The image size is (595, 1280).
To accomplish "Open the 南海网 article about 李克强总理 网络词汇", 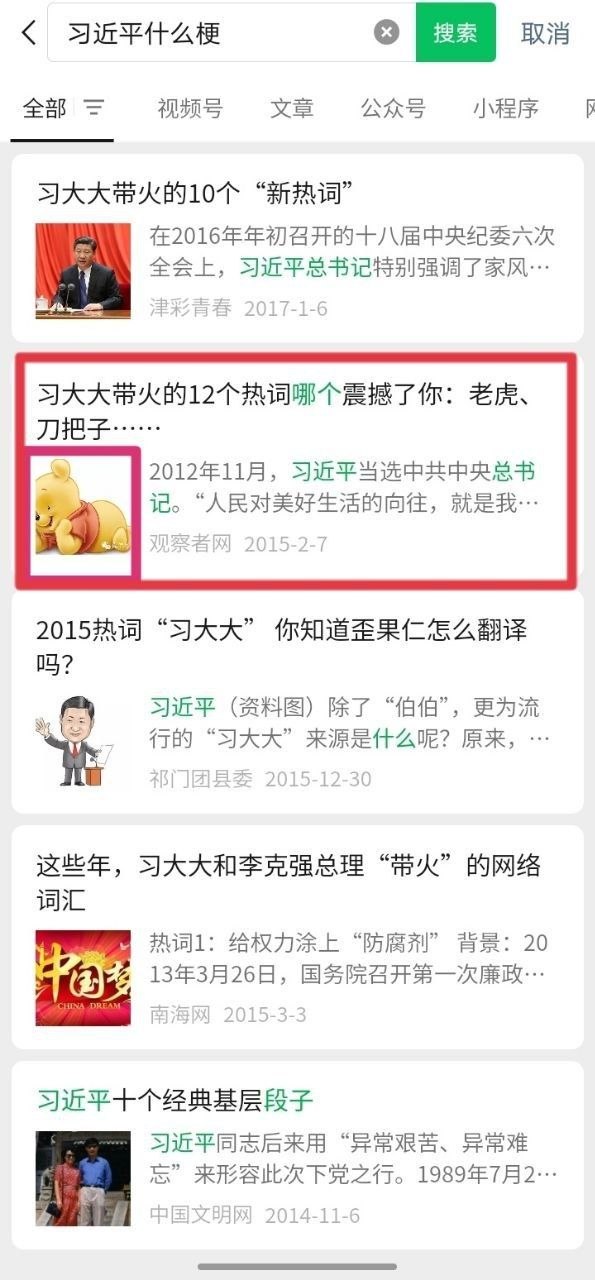I will pyautogui.click(x=297, y=937).
